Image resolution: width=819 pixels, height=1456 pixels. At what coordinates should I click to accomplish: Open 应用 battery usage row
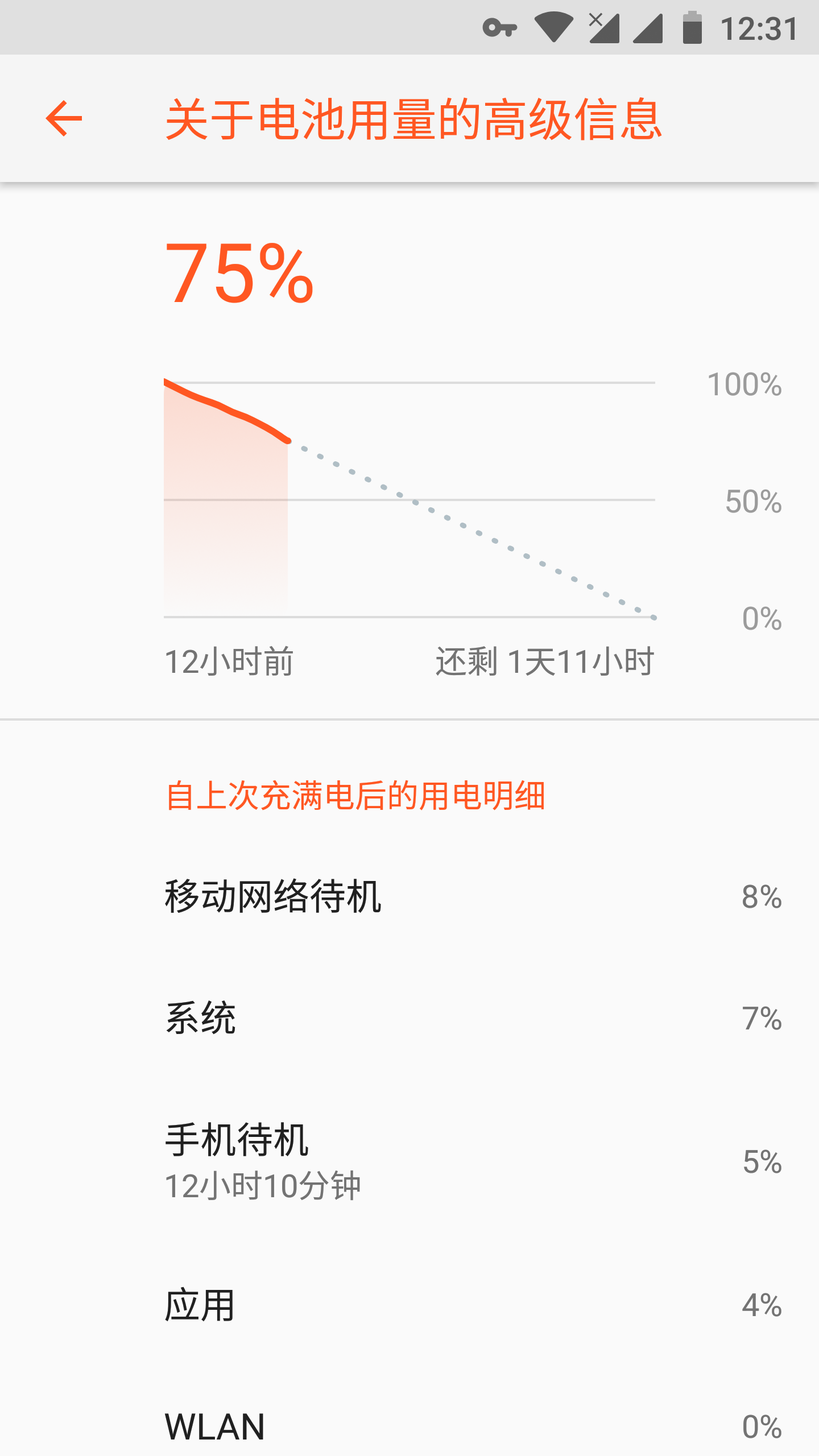click(x=409, y=1305)
